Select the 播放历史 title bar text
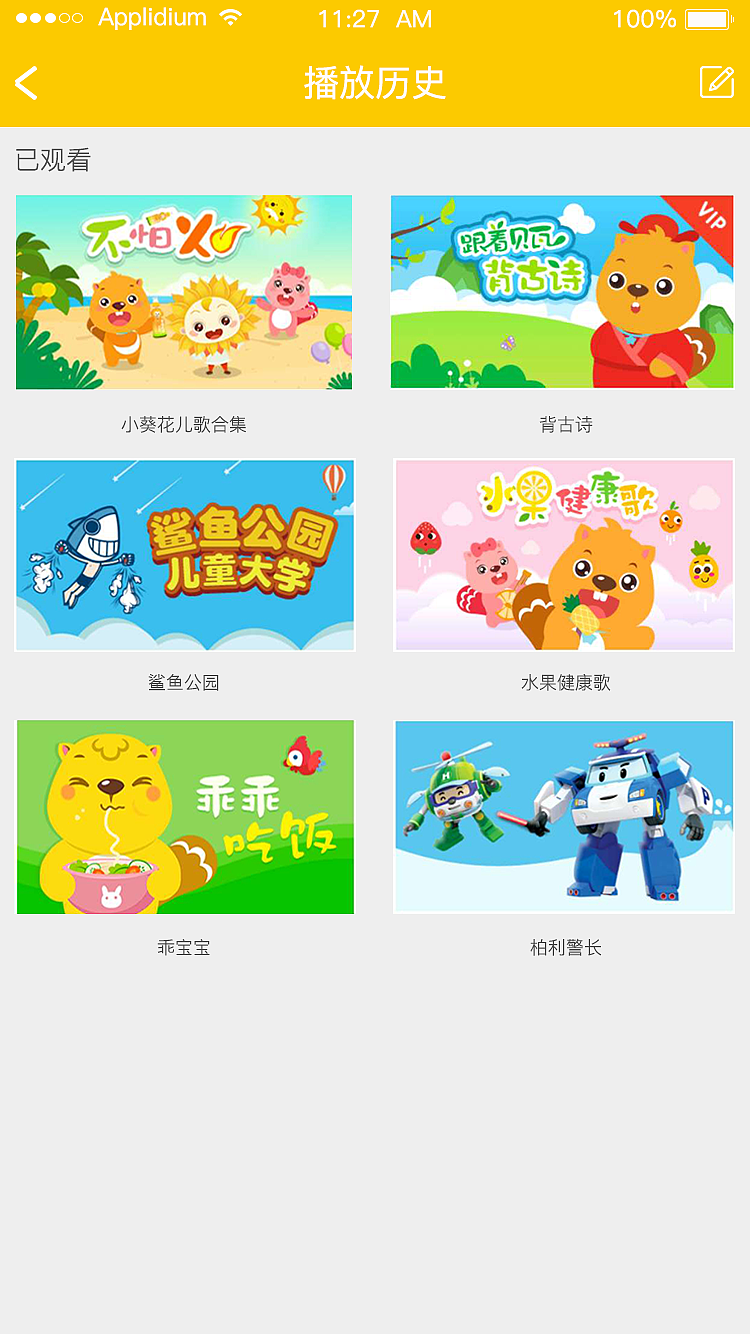The height and width of the screenshot is (1334, 750). (x=375, y=81)
